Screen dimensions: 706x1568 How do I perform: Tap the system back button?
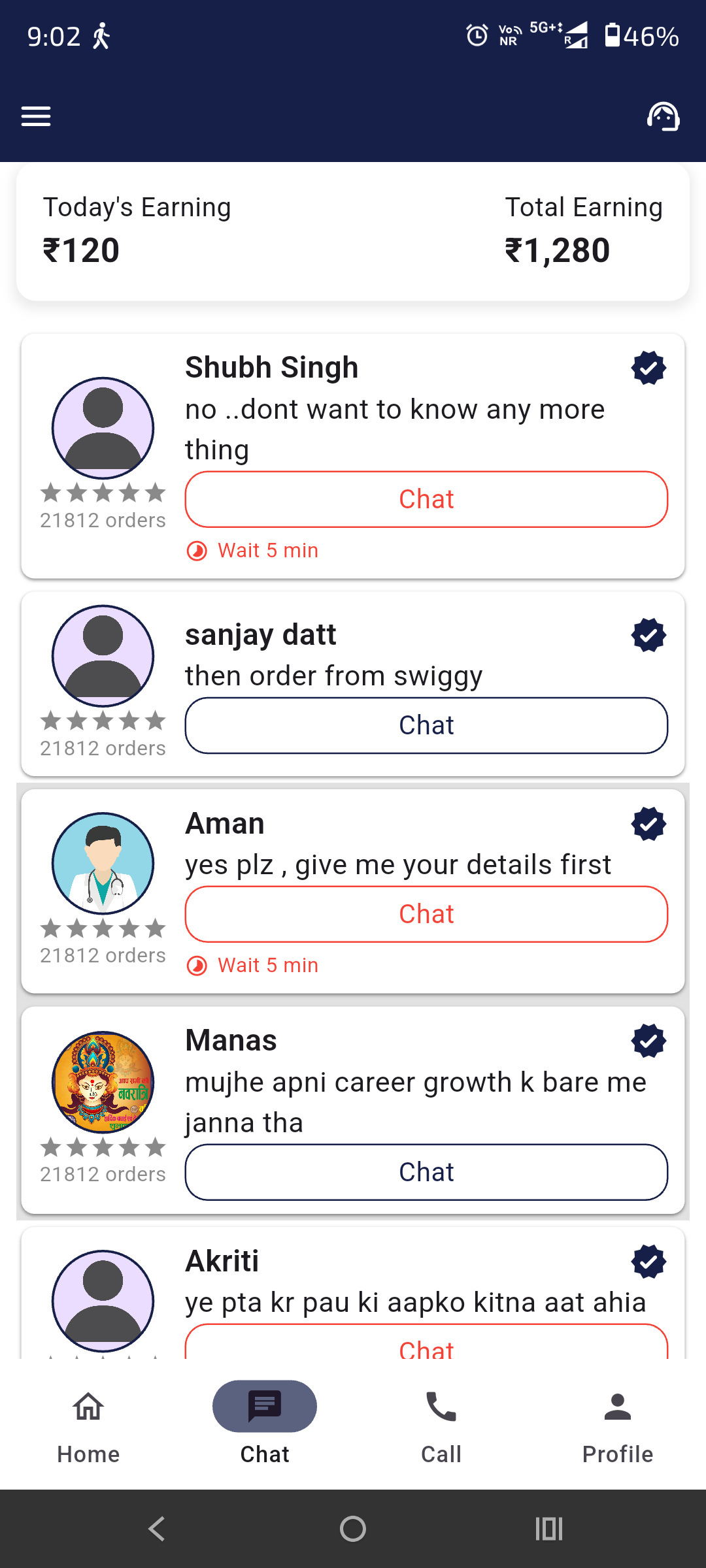(x=157, y=1529)
